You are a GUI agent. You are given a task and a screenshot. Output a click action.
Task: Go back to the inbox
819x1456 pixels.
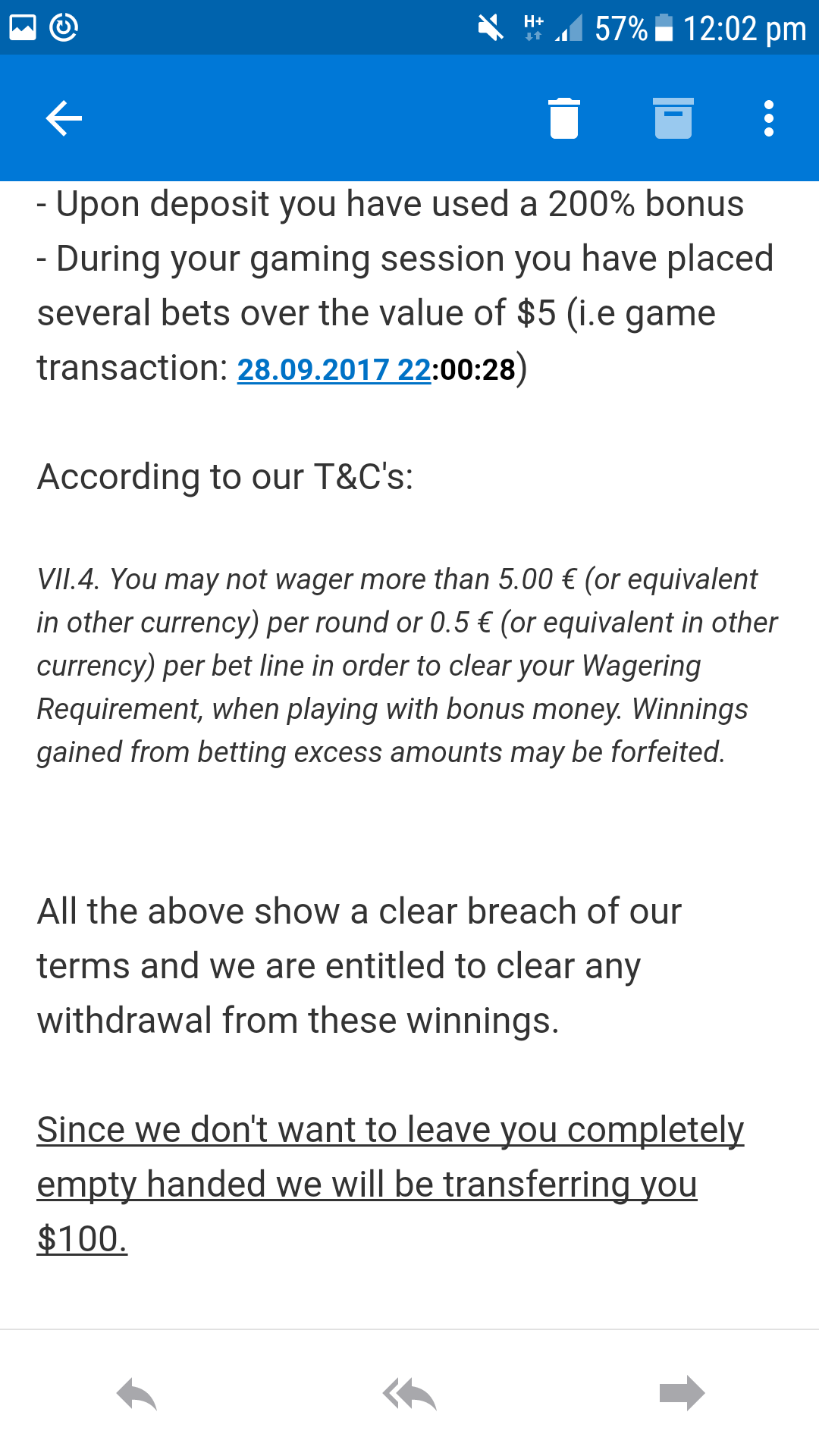(64, 118)
